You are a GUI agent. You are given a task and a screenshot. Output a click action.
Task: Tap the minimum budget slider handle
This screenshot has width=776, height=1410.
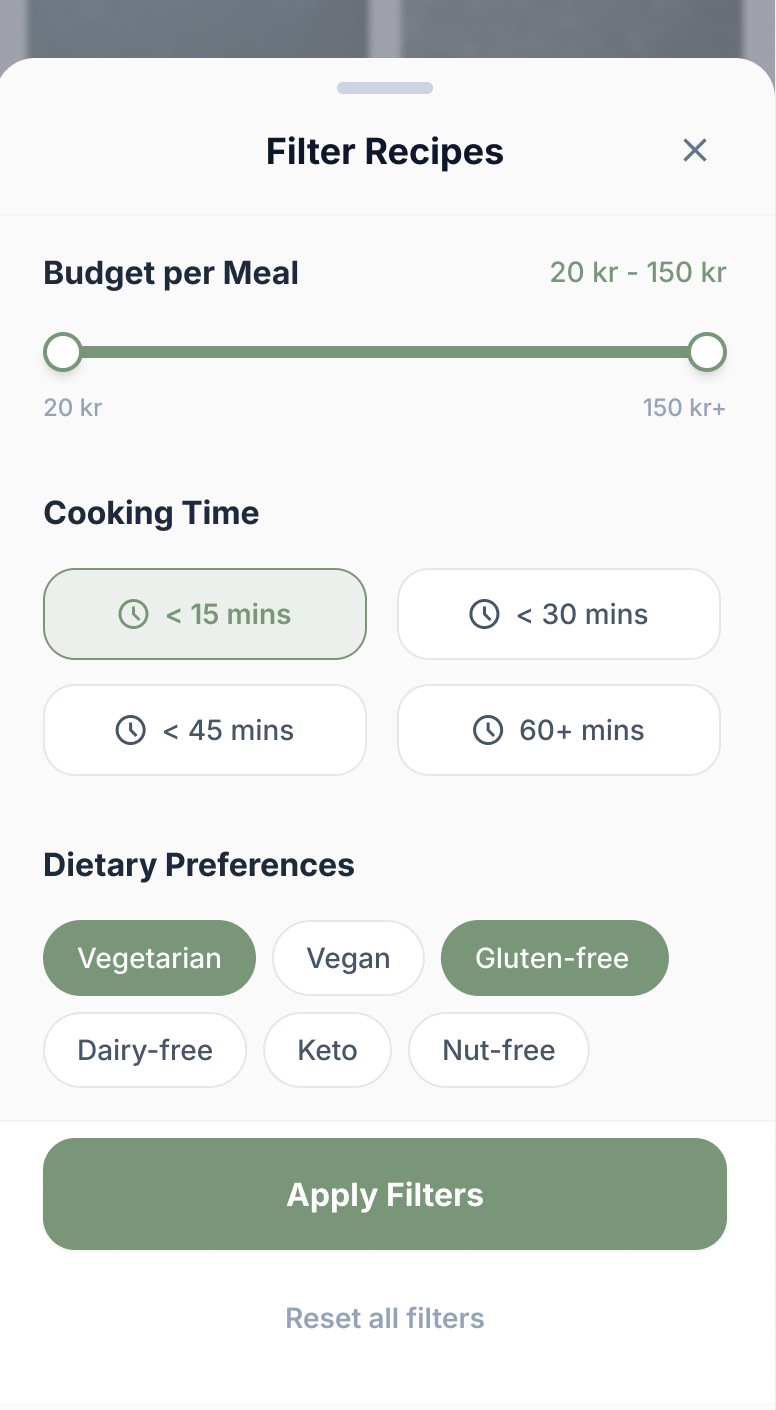click(x=63, y=352)
